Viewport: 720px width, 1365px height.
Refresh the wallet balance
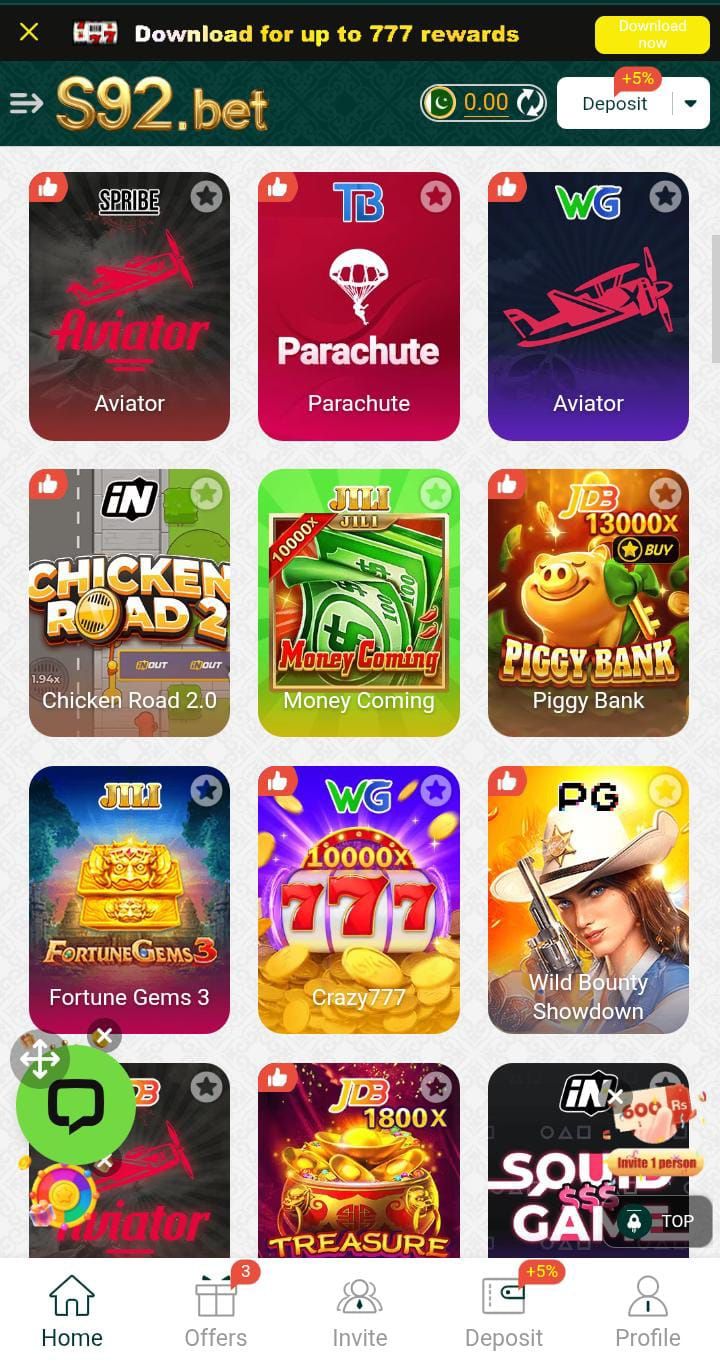pyautogui.click(x=530, y=103)
